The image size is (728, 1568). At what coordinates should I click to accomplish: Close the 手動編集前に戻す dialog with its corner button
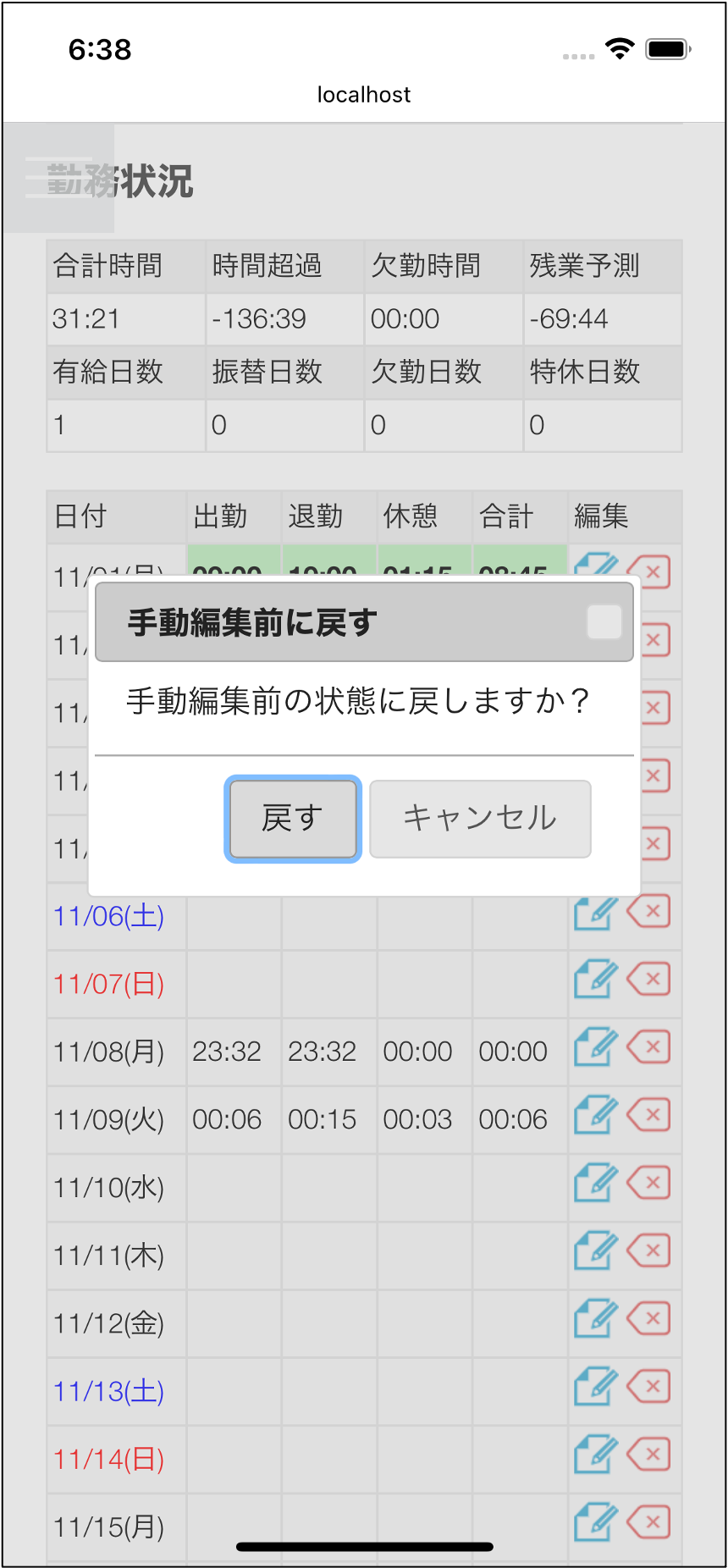click(x=604, y=622)
